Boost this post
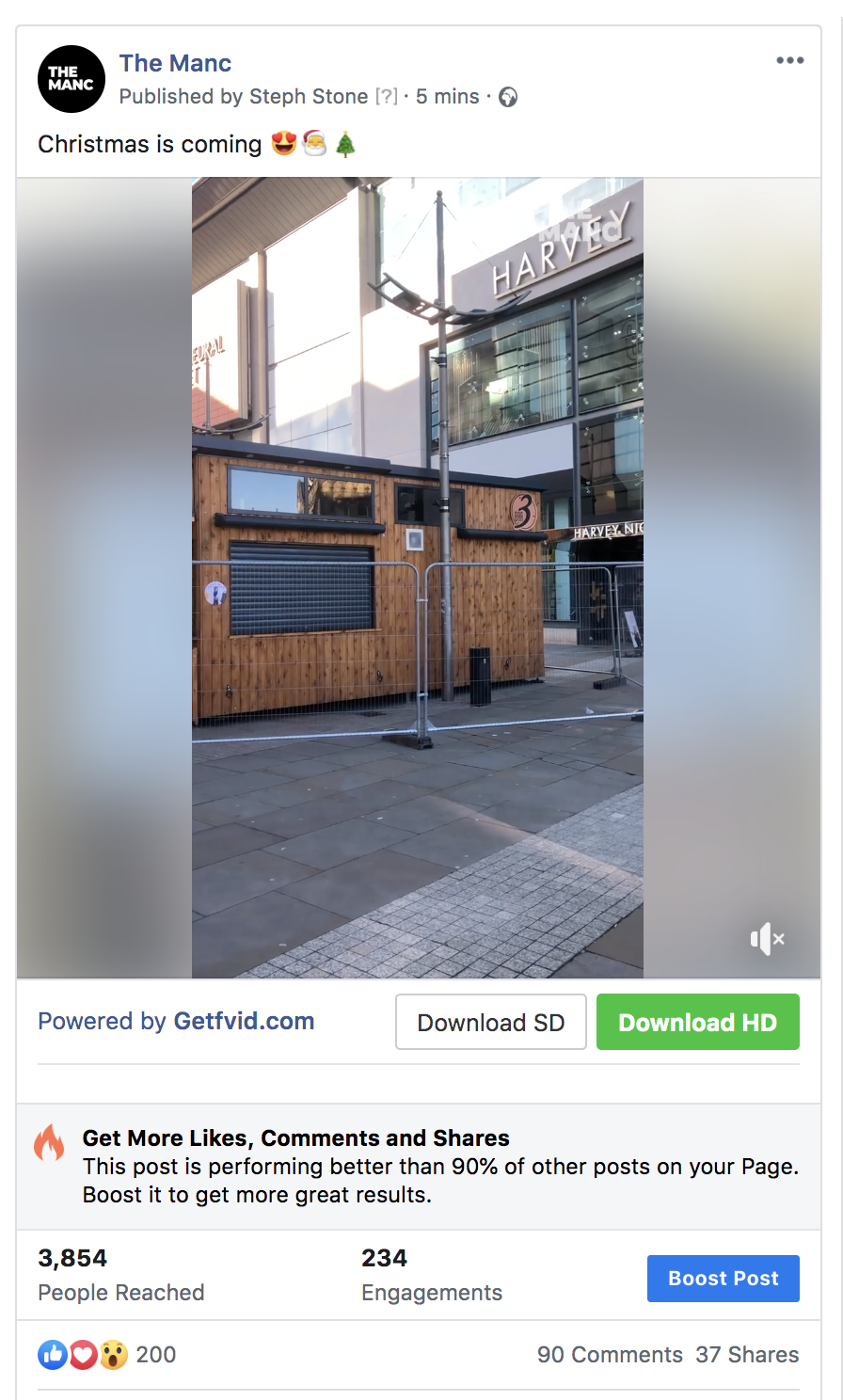The height and width of the screenshot is (1400, 843). point(723,1279)
